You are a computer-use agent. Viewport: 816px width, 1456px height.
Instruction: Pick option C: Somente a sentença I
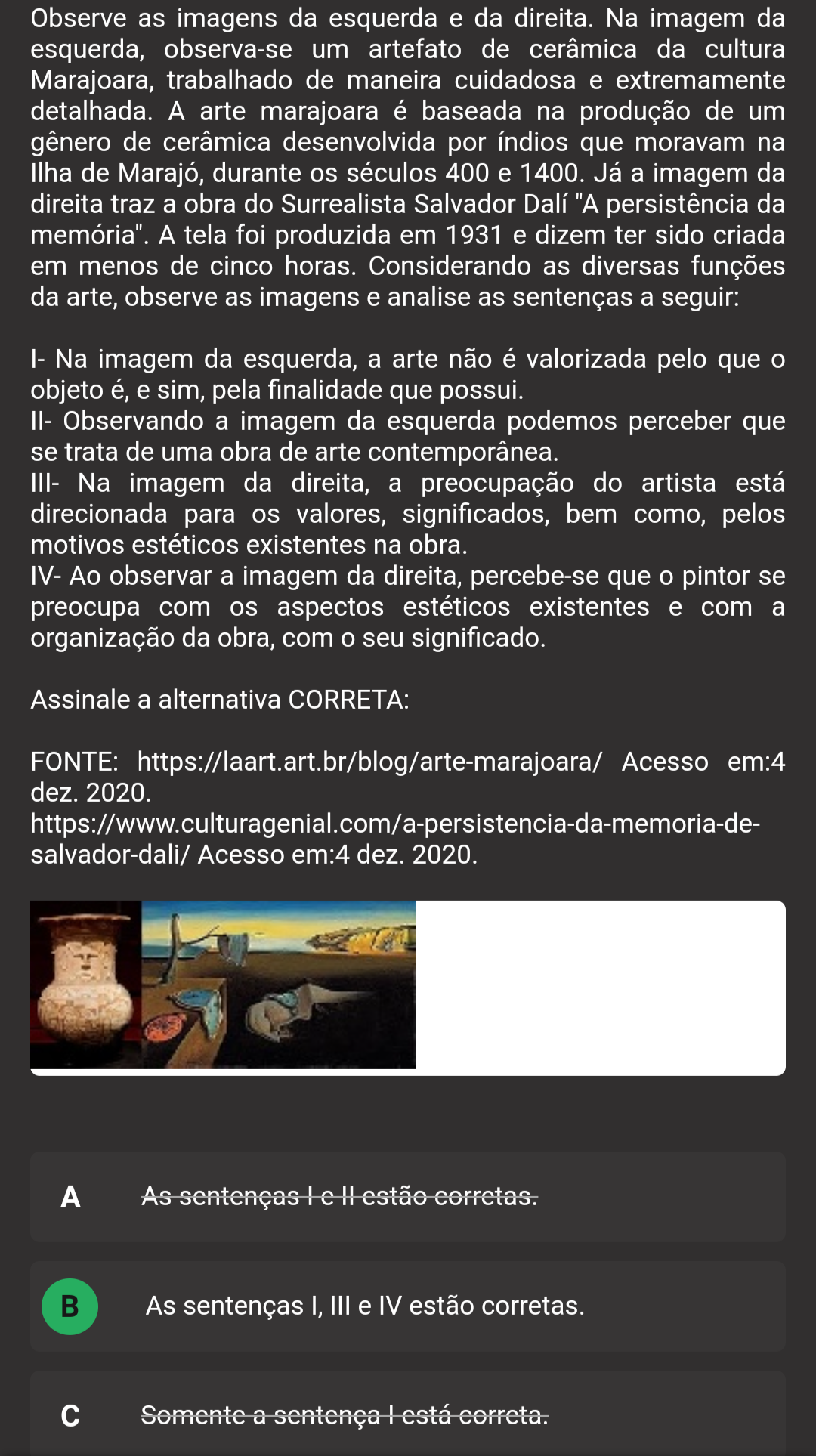408,1414
